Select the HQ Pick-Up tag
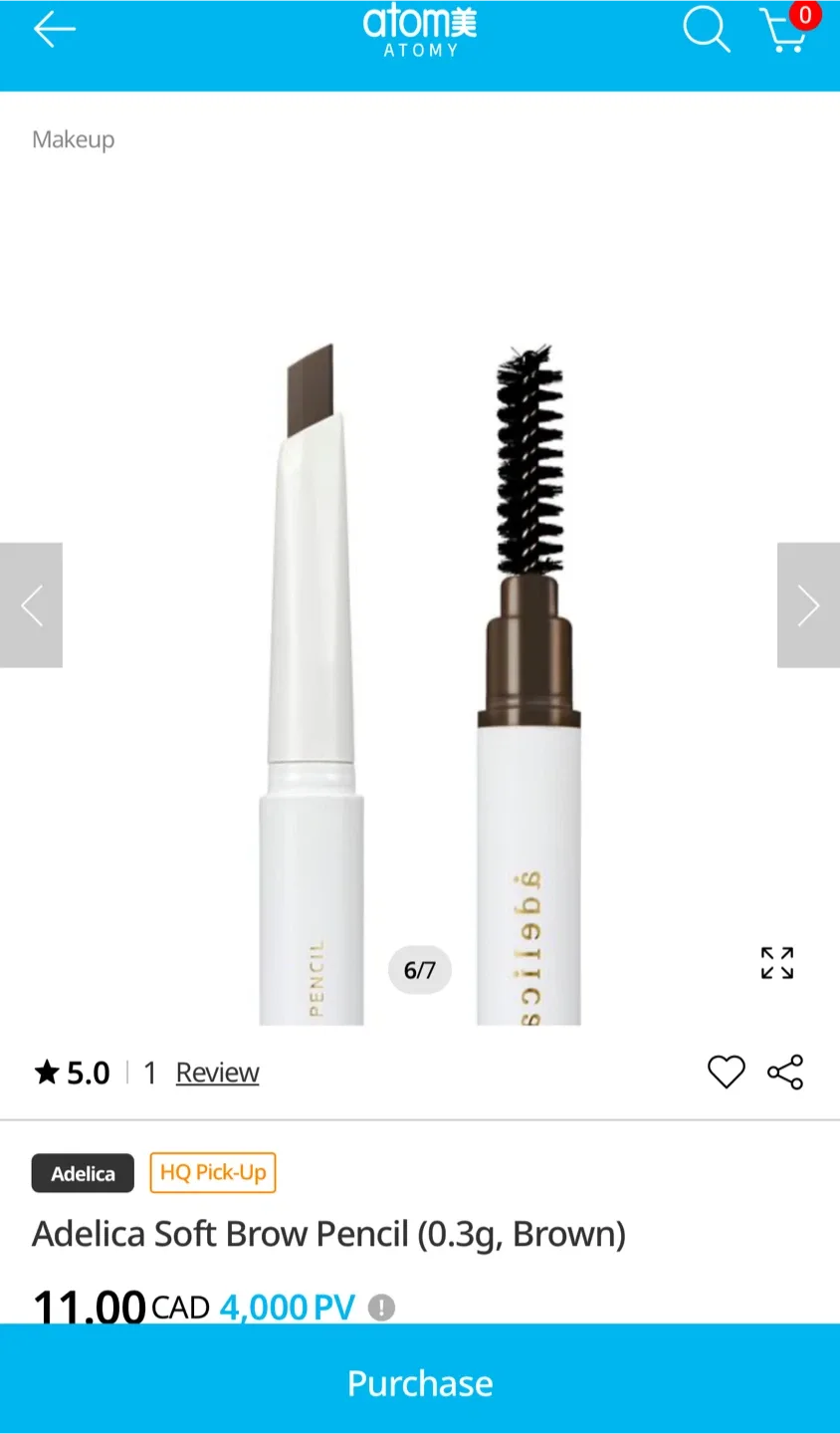This screenshot has height=1434, width=840. pyautogui.click(x=212, y=1172)
